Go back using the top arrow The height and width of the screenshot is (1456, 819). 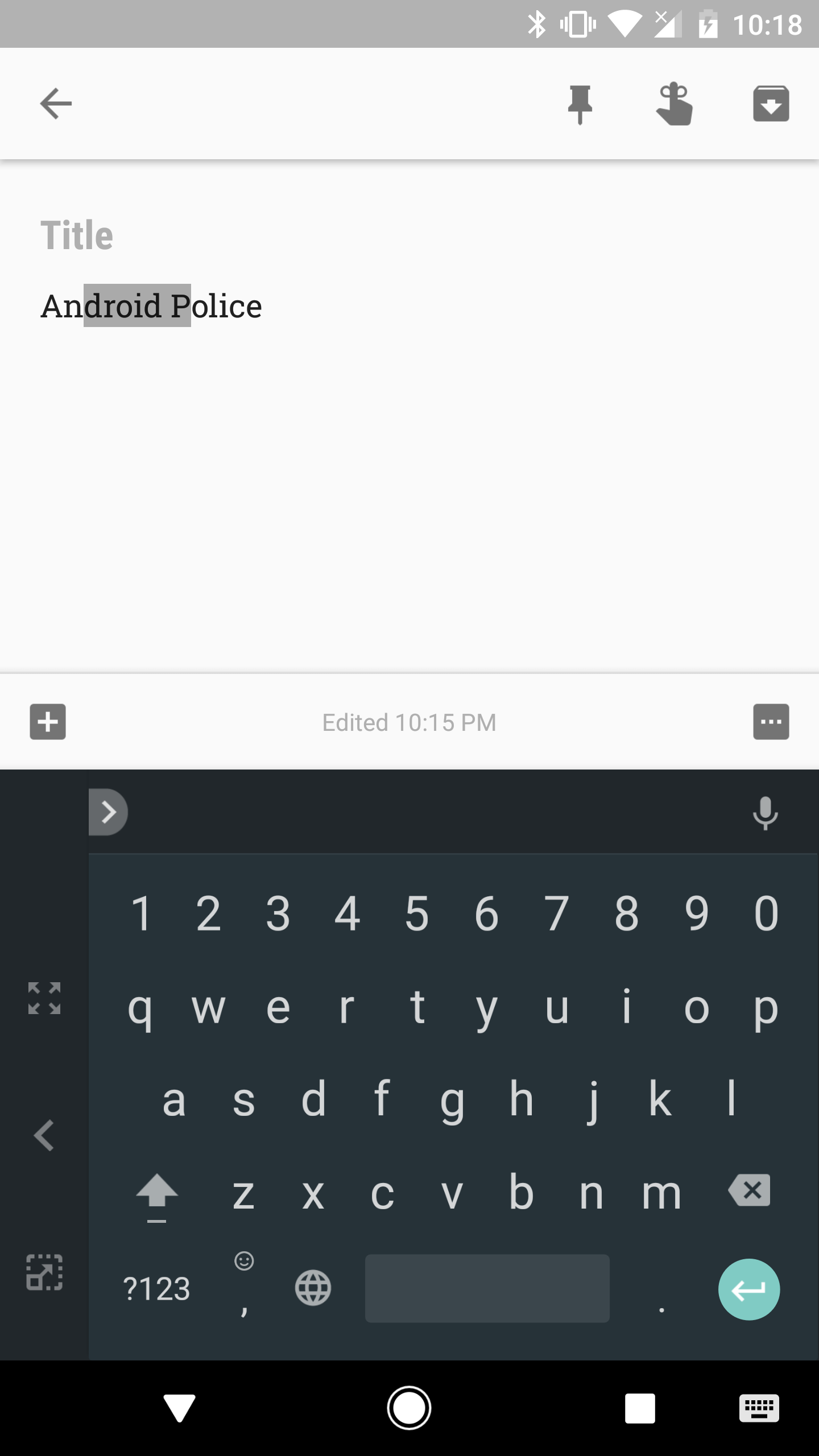tap(56, 104)
